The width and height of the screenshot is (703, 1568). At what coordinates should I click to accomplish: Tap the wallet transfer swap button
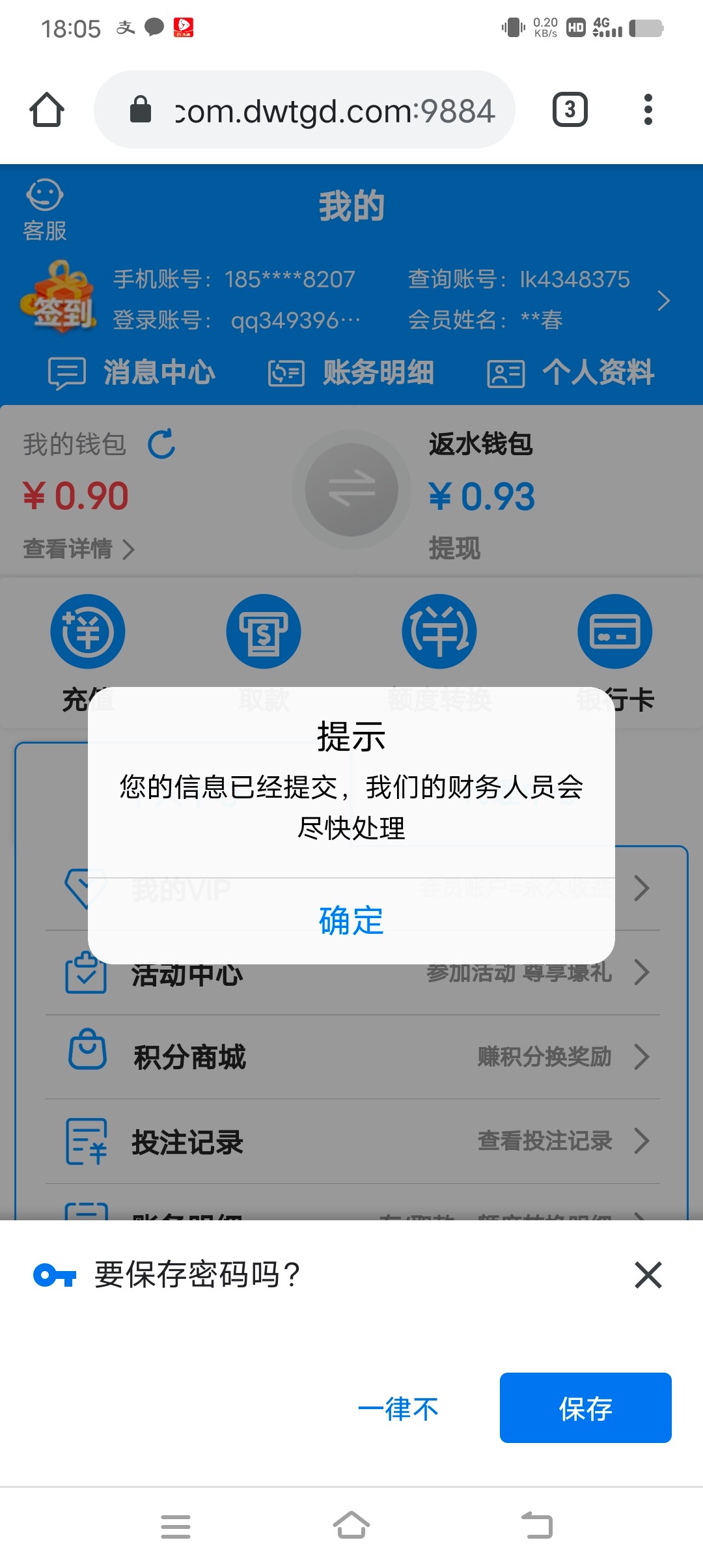click(351, 490)
